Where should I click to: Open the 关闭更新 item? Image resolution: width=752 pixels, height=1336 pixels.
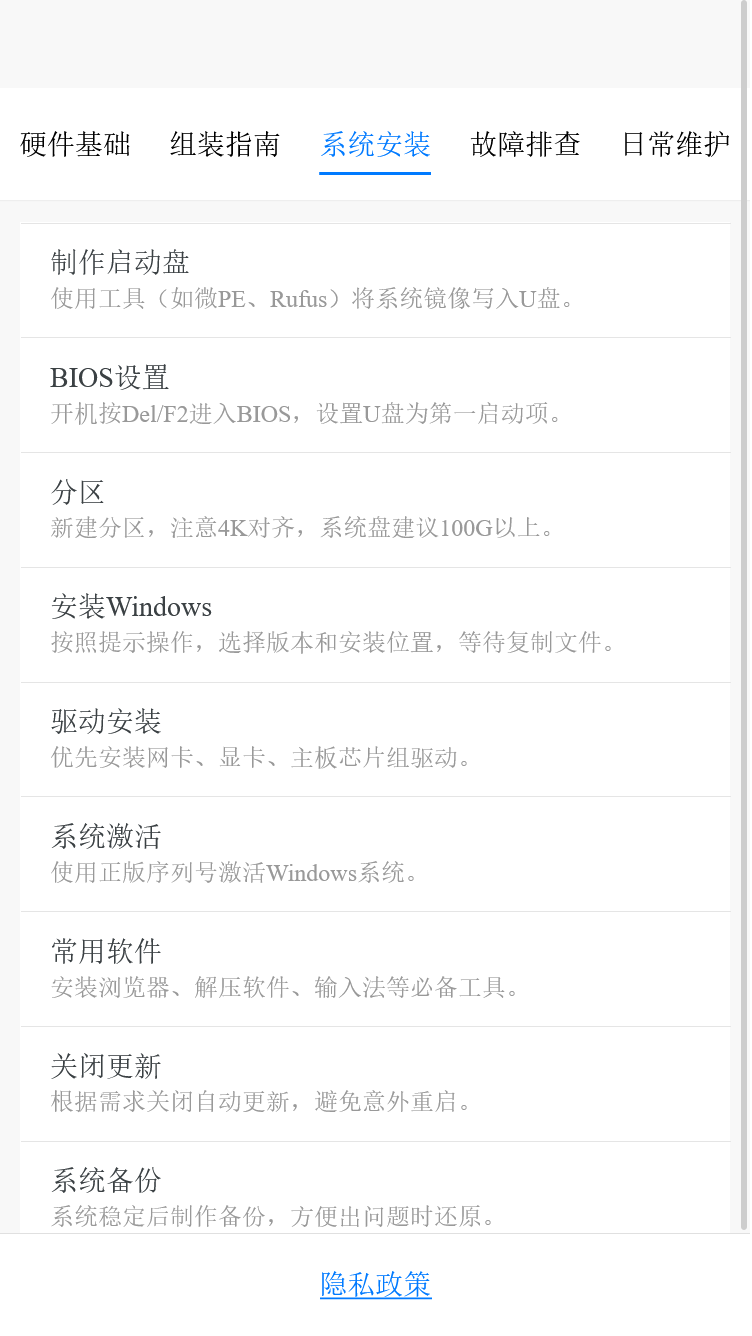click(x=375, y=1085)
